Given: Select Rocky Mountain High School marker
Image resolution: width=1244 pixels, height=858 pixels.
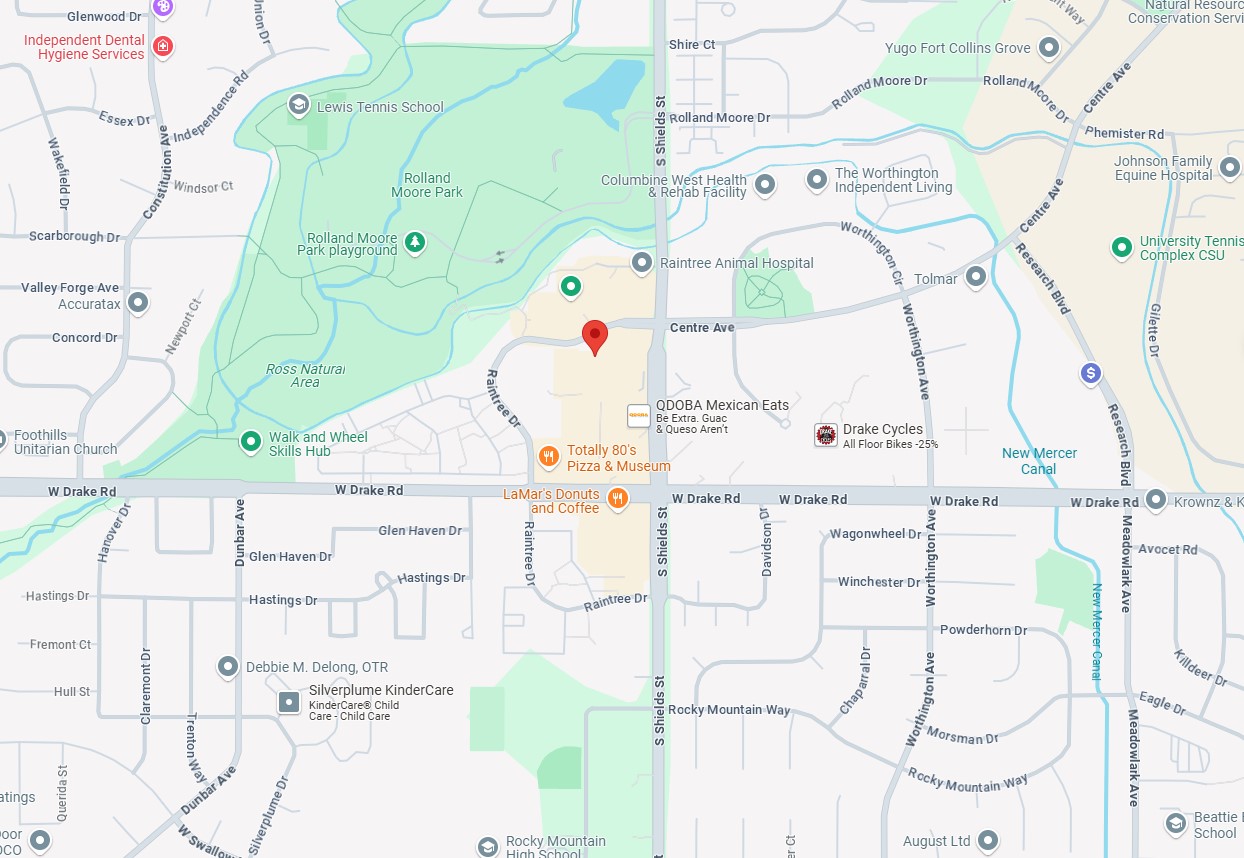Looking at the screenshot, I should tap(487, 847).
